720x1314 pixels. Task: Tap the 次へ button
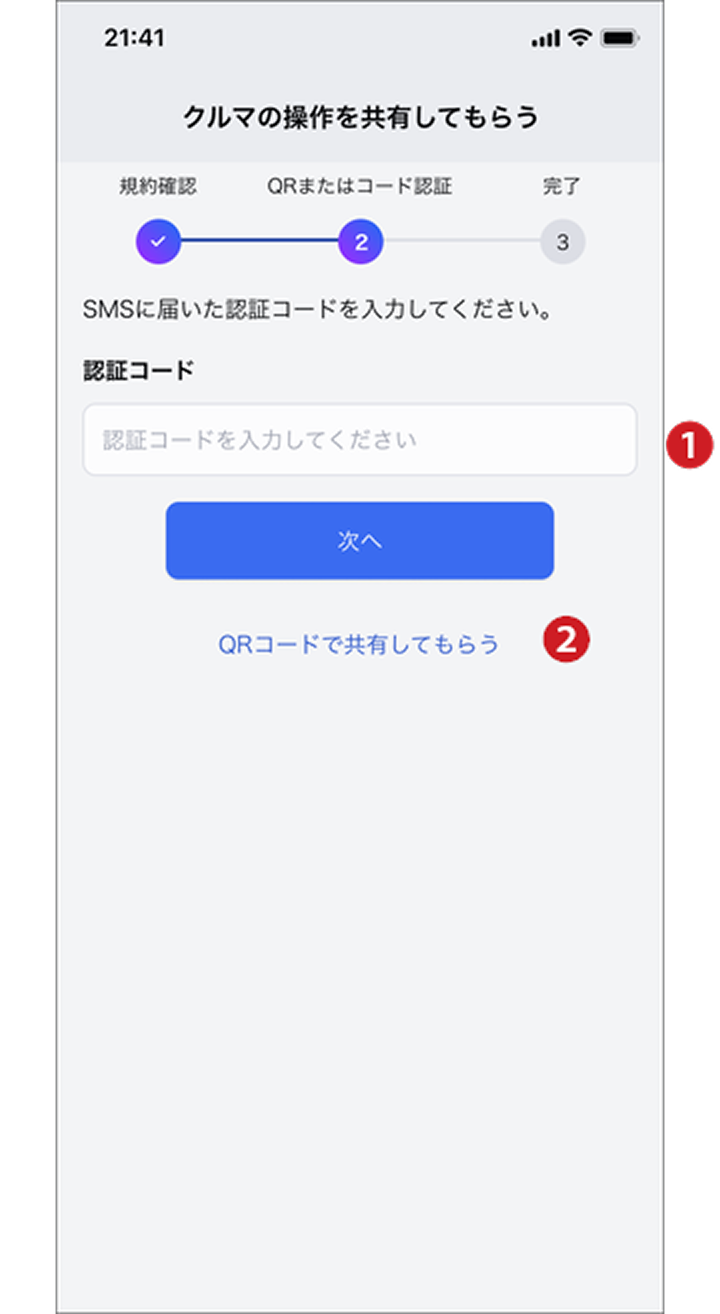pos(359,541)
